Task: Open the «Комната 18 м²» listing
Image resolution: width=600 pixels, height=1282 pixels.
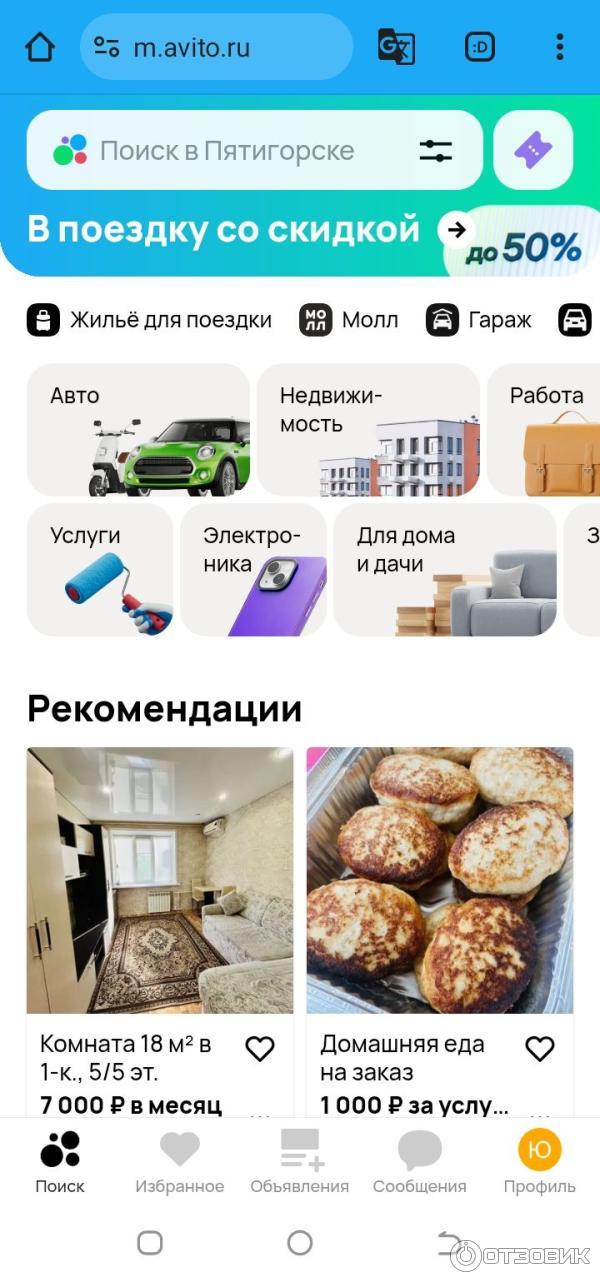Action: [160, 880]
